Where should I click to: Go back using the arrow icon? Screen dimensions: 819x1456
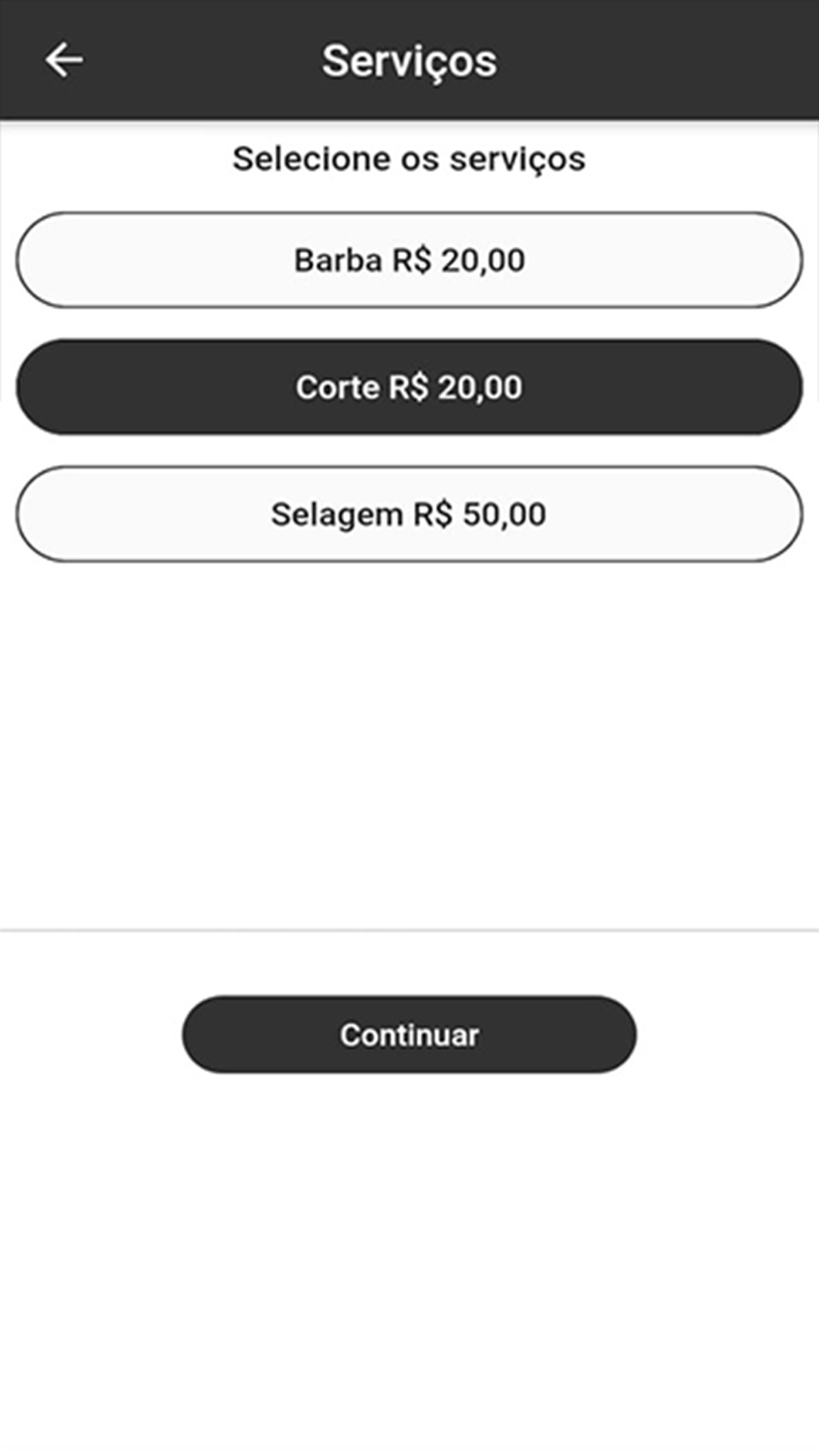(x=64, y=60)
